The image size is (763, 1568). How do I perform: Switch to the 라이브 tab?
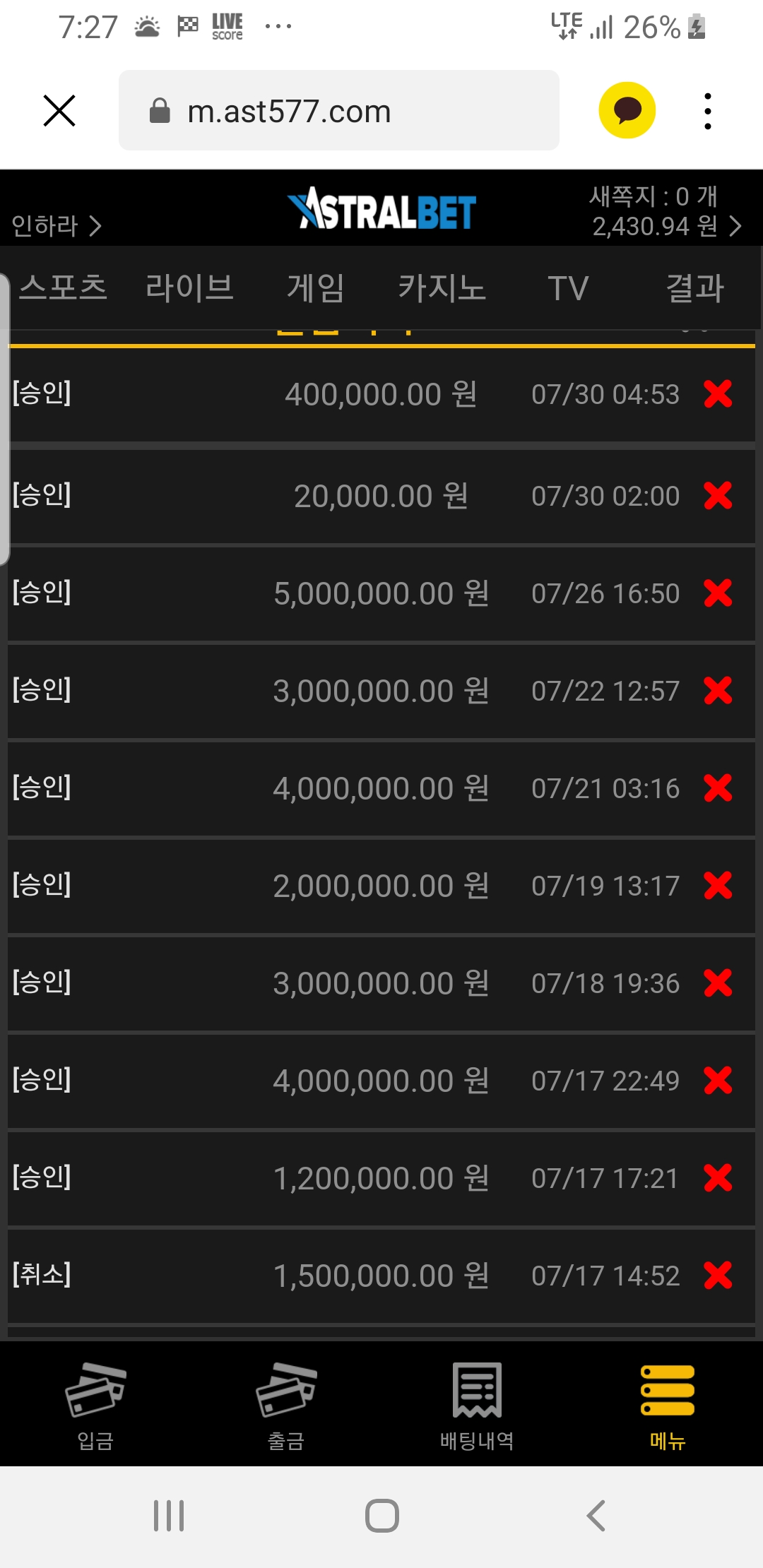[x=189, y=288]
